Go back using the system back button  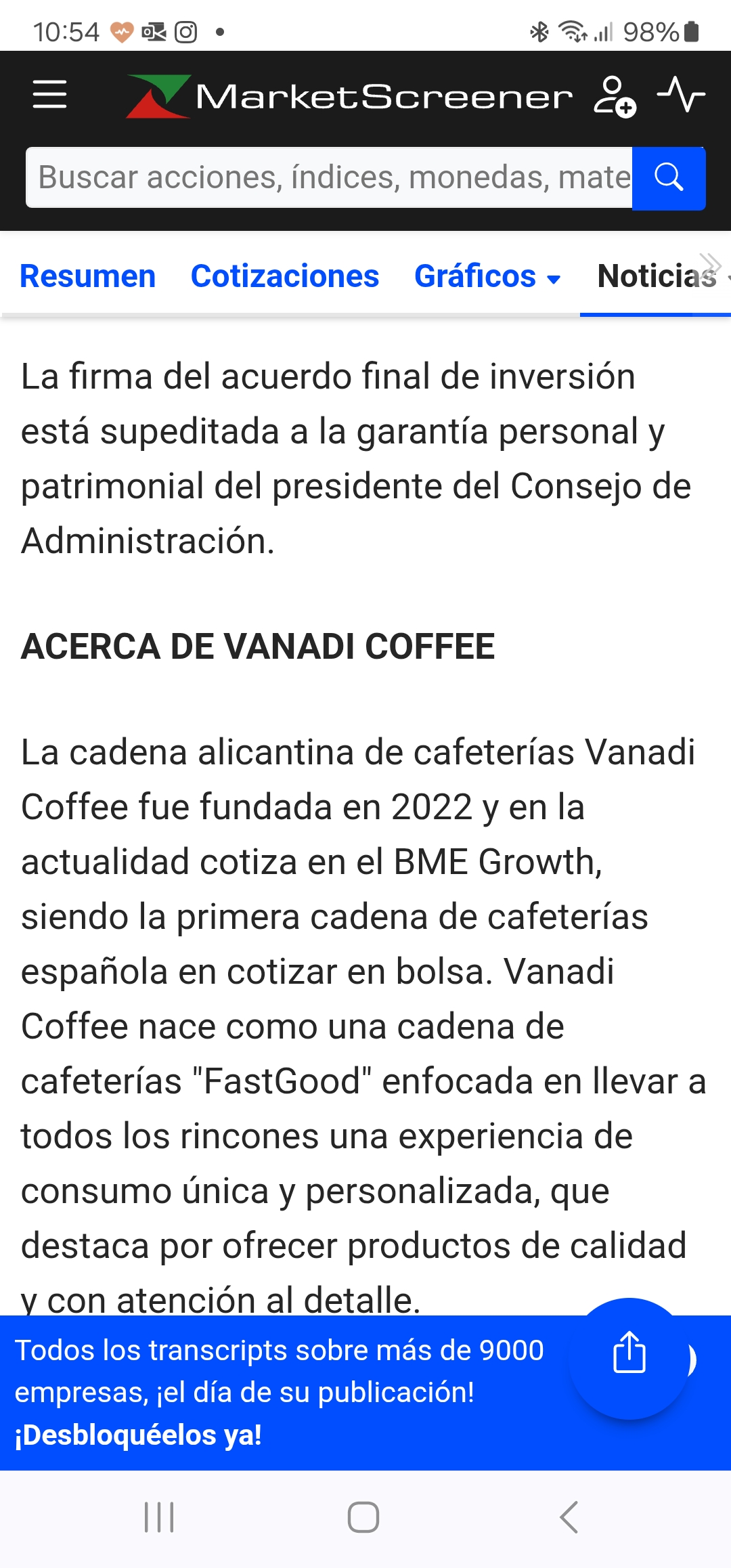click(x=569, y=1517)
